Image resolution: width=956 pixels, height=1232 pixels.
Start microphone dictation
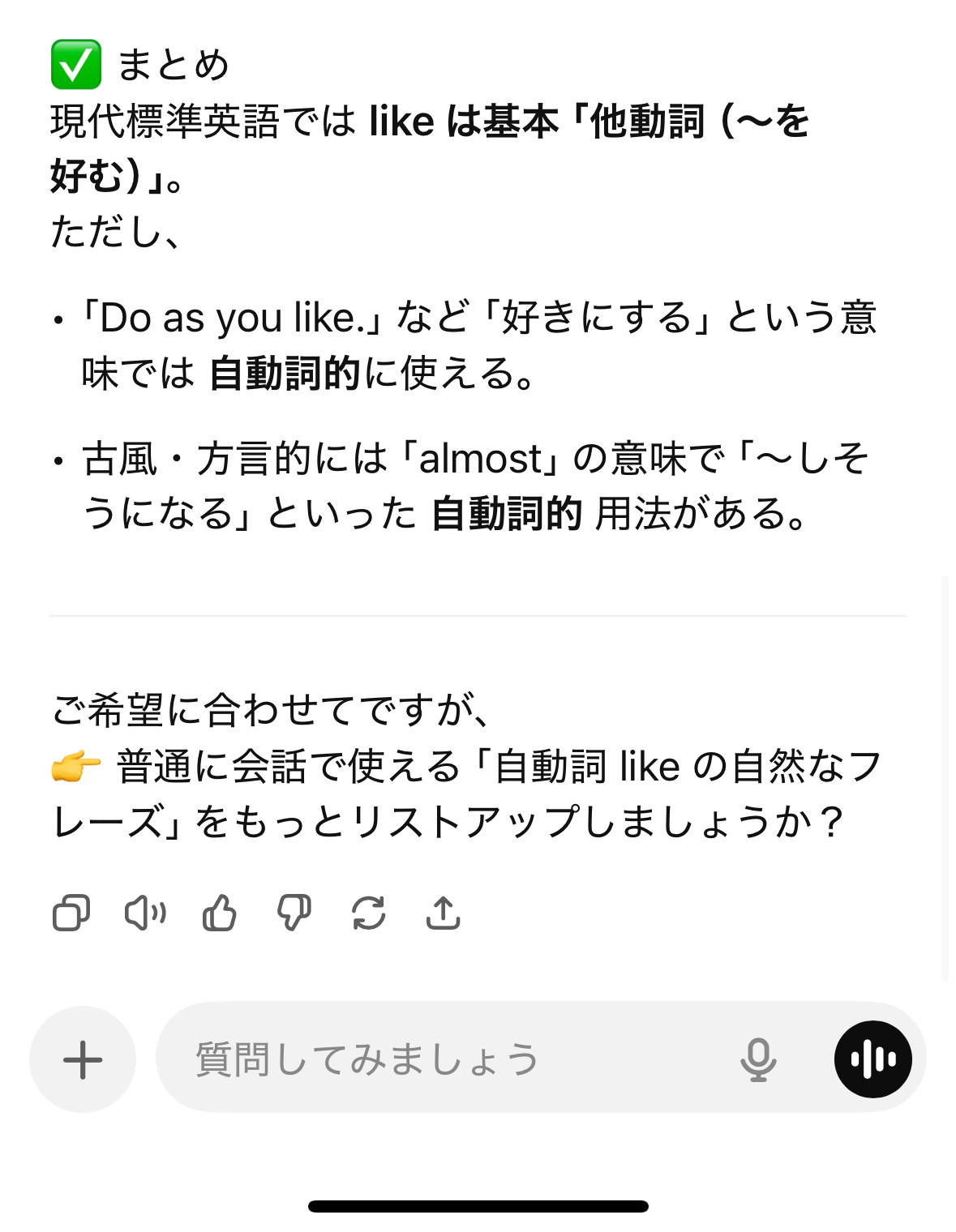click(x=758, y=1059)
